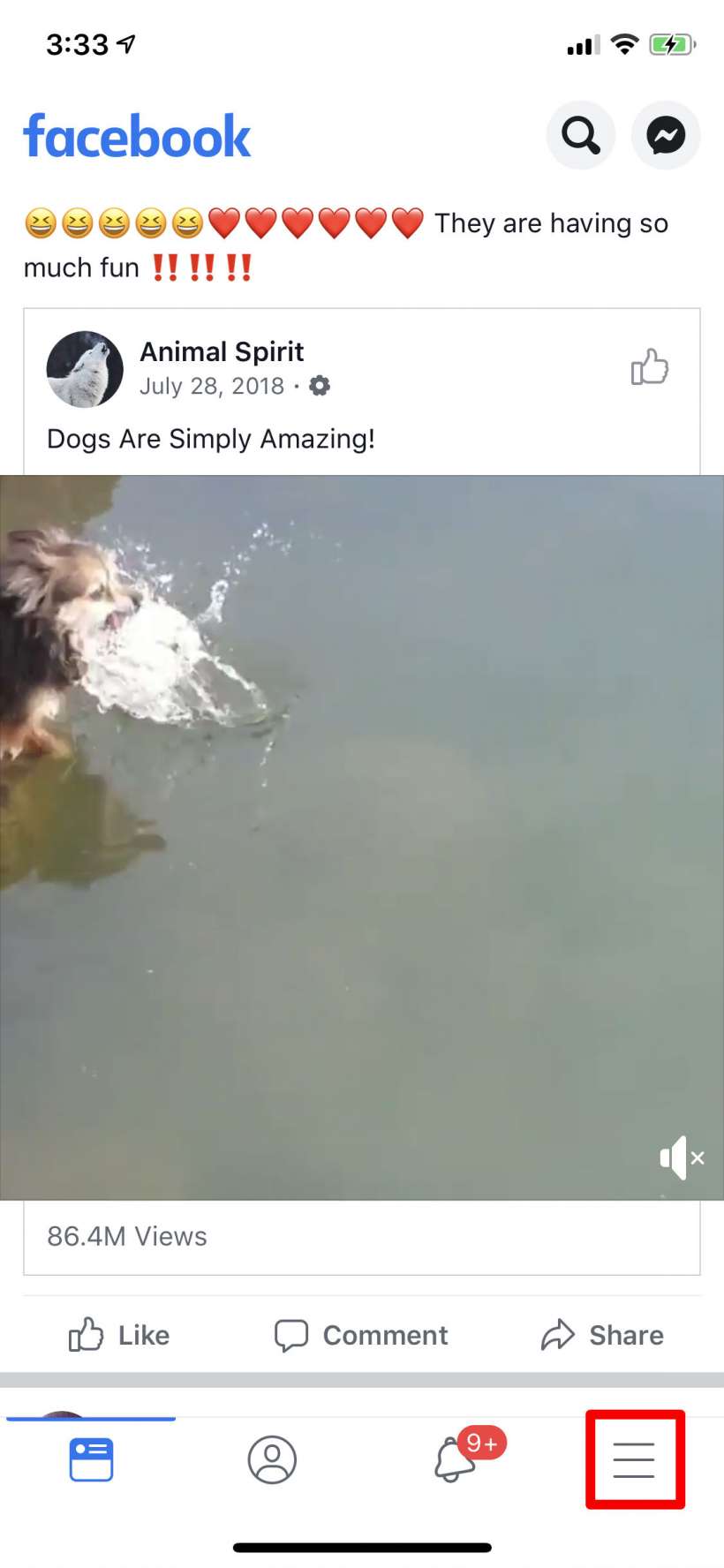Screen dimensions: 724x1568
Task: Switch to the Profile tab
Action: [x=272, y=1459]
